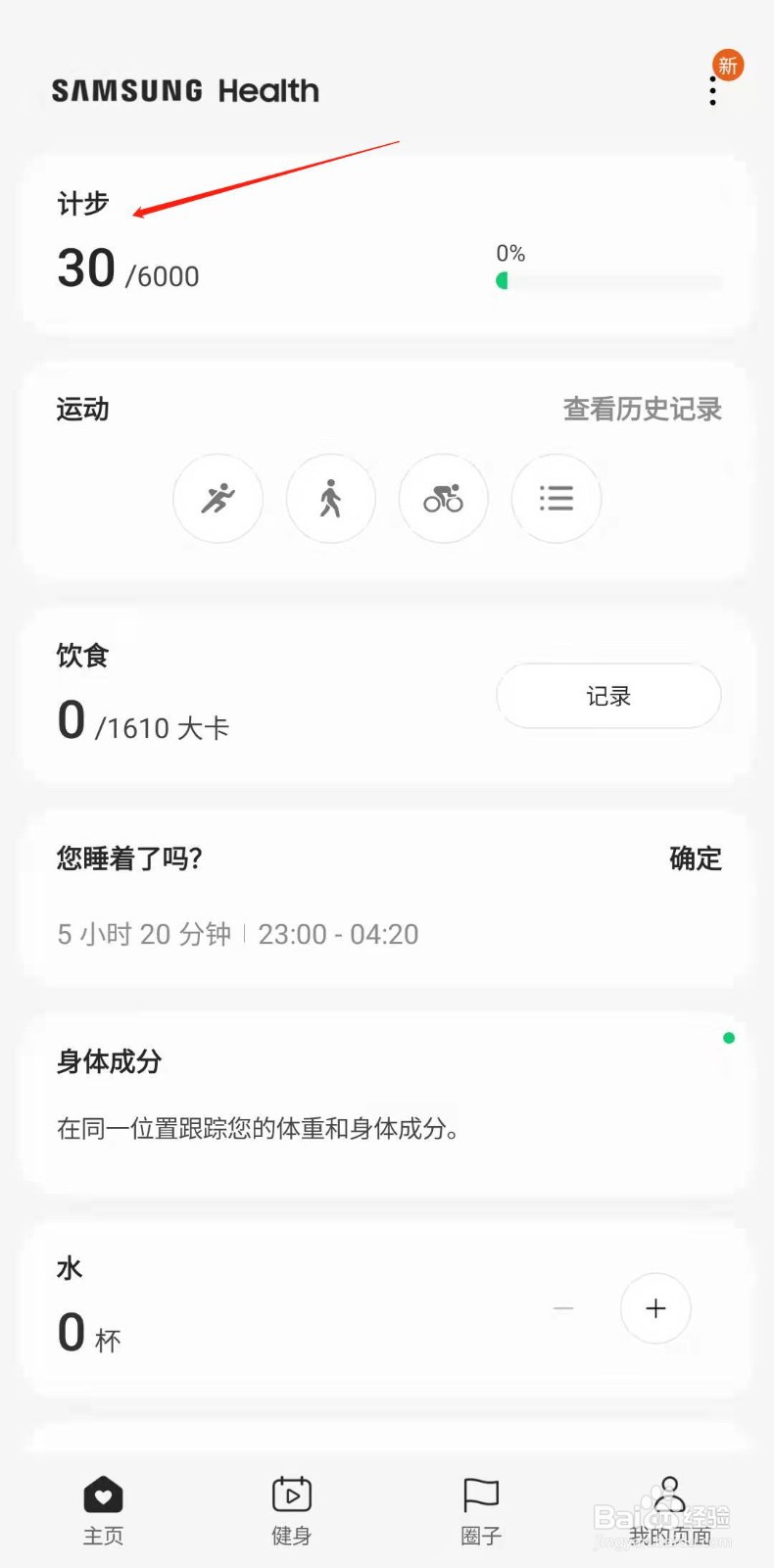Tap the 圈子 community flag icon

tap(479, 1496)
